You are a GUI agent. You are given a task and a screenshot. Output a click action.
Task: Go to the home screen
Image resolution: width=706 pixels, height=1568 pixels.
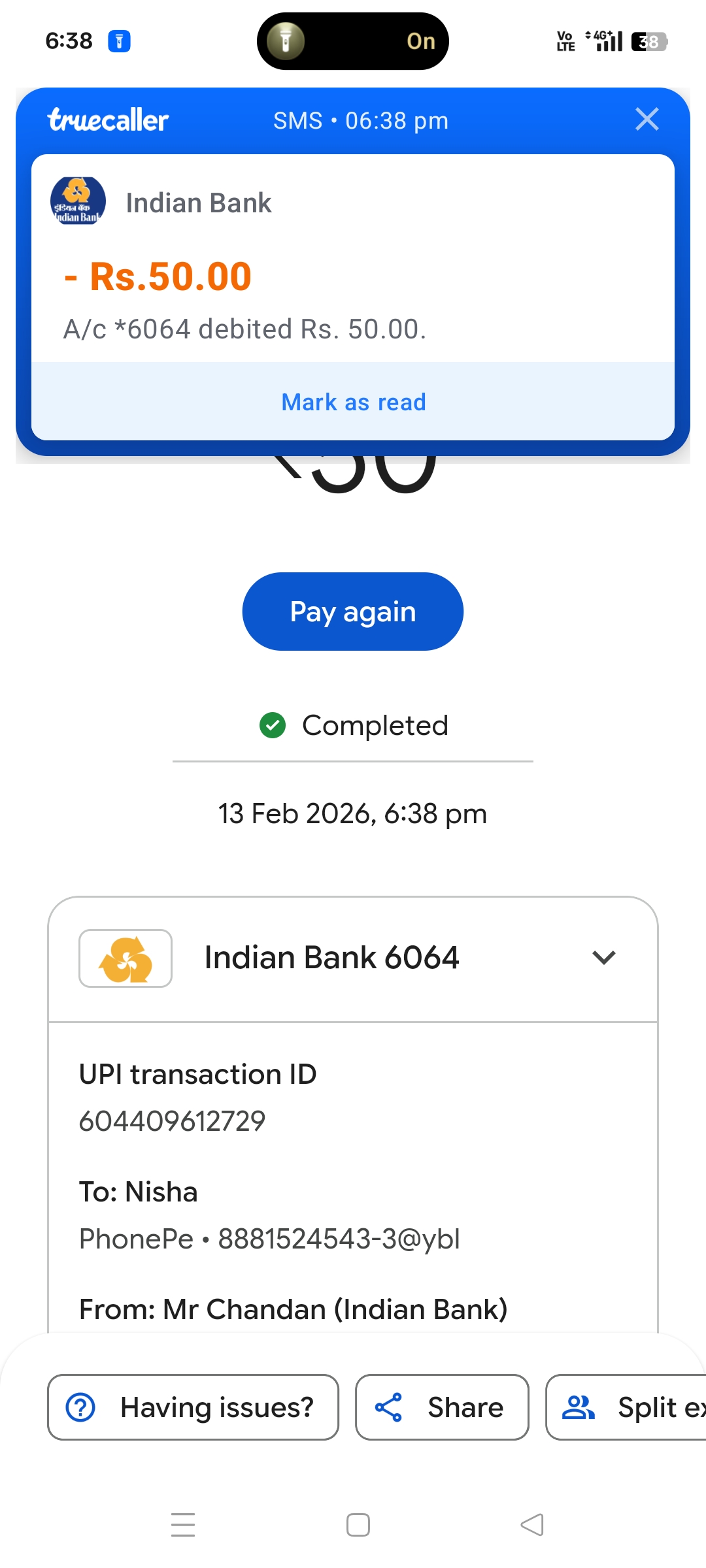[x=358, y=1525]
